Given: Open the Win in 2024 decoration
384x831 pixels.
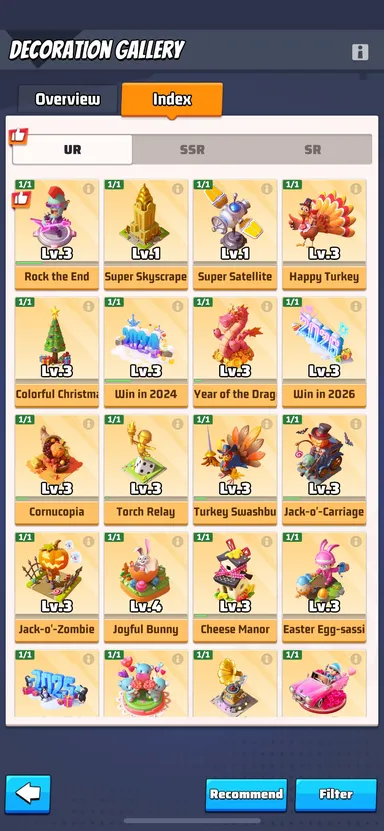Looking at the screenshot, I should [x=146, y=352].
